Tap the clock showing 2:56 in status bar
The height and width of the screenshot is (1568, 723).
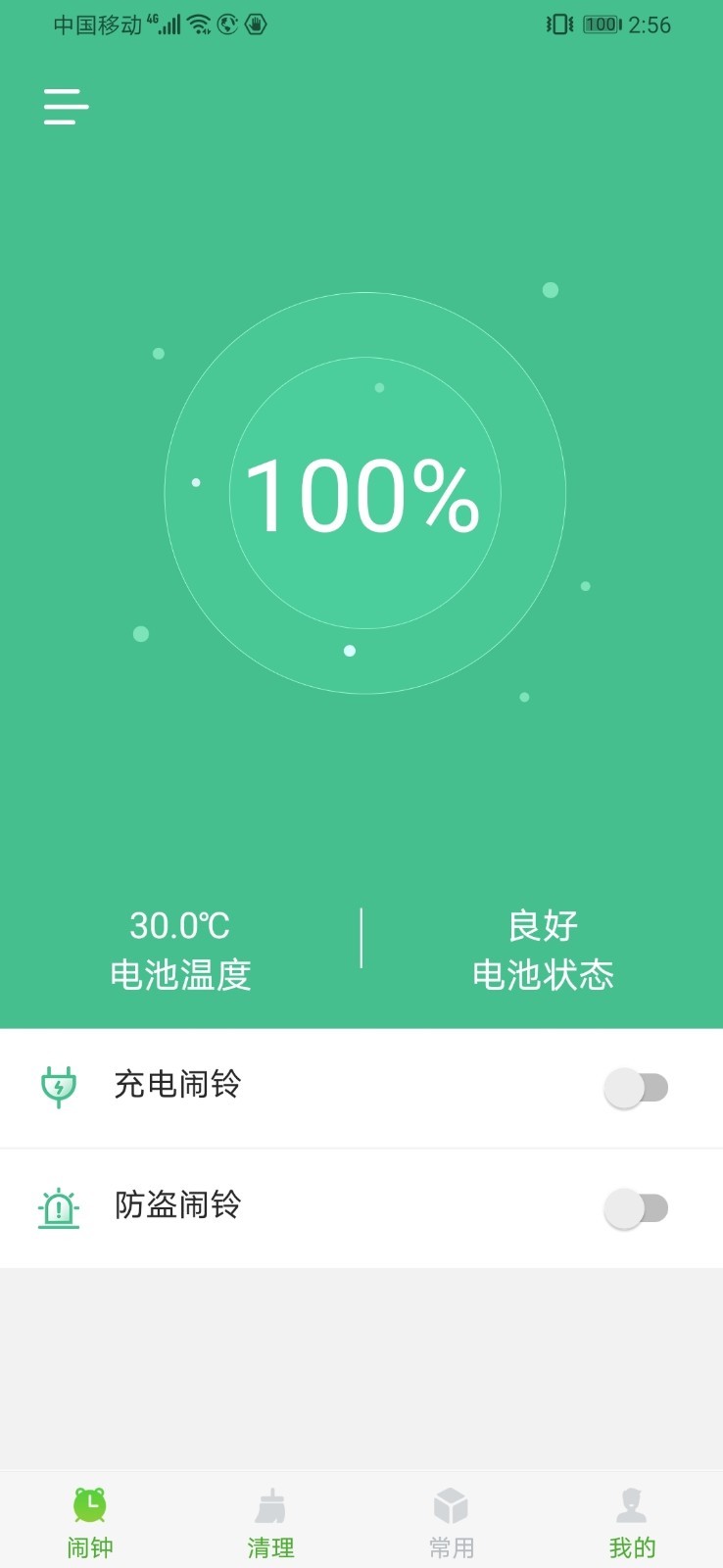(x=649, y=24)
